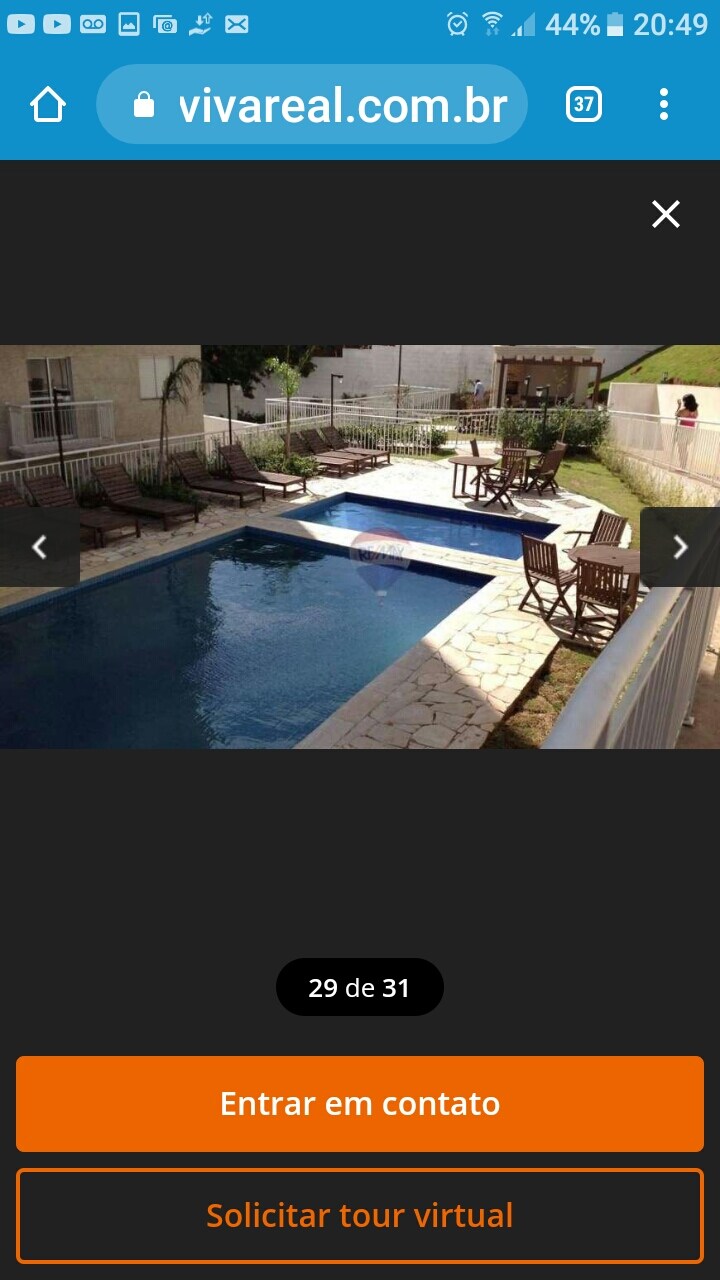Tap Entrar em contato button
The image size is (720, 1280).
click(x=360, y=1104)
